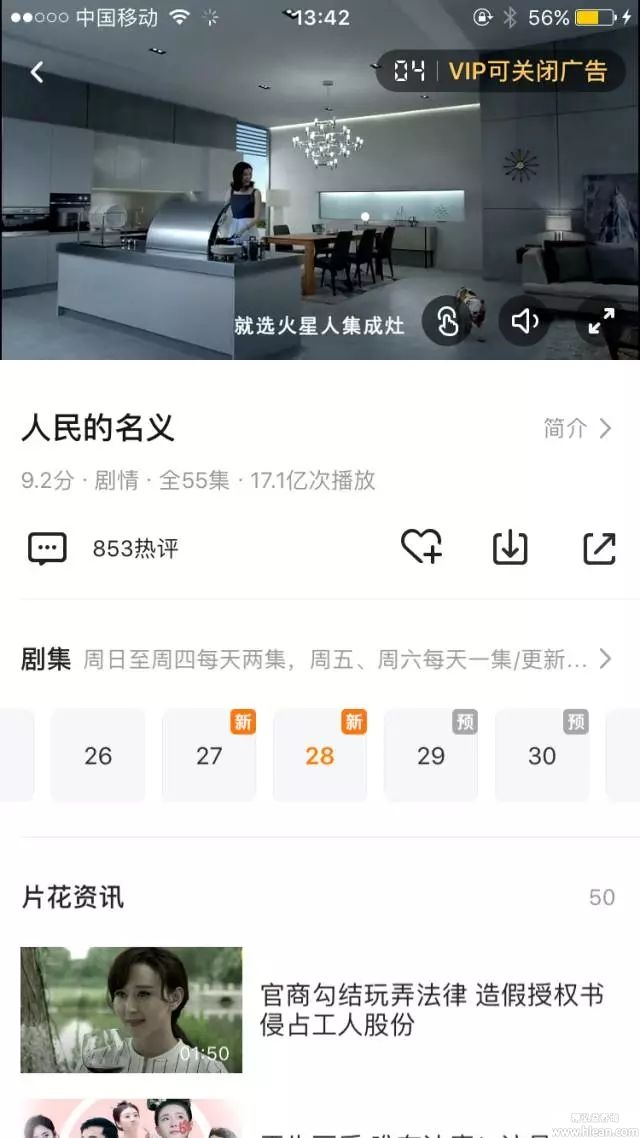
Task: Download the episode
Action: [x=510, y=547]
